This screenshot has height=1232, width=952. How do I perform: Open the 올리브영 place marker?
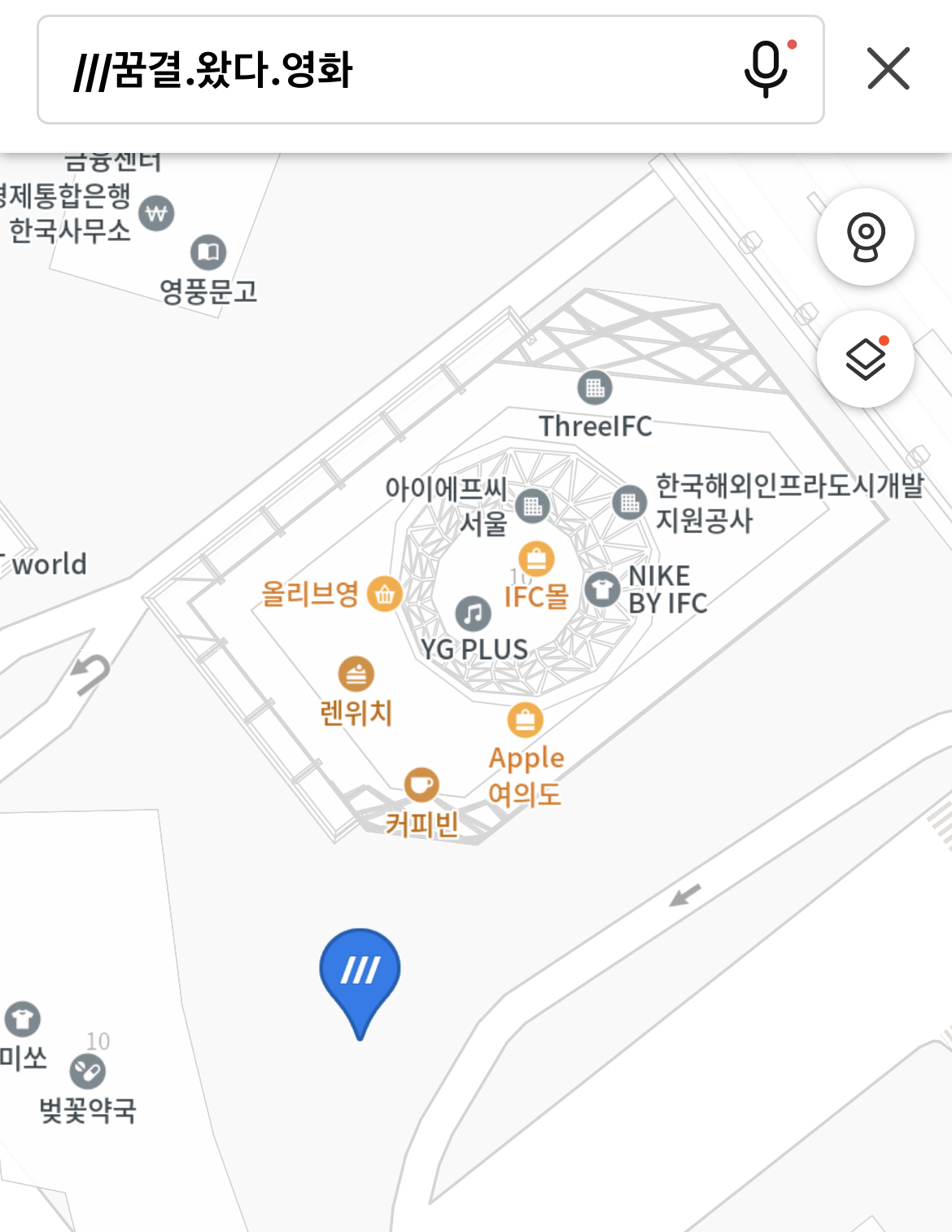[384, 594]
